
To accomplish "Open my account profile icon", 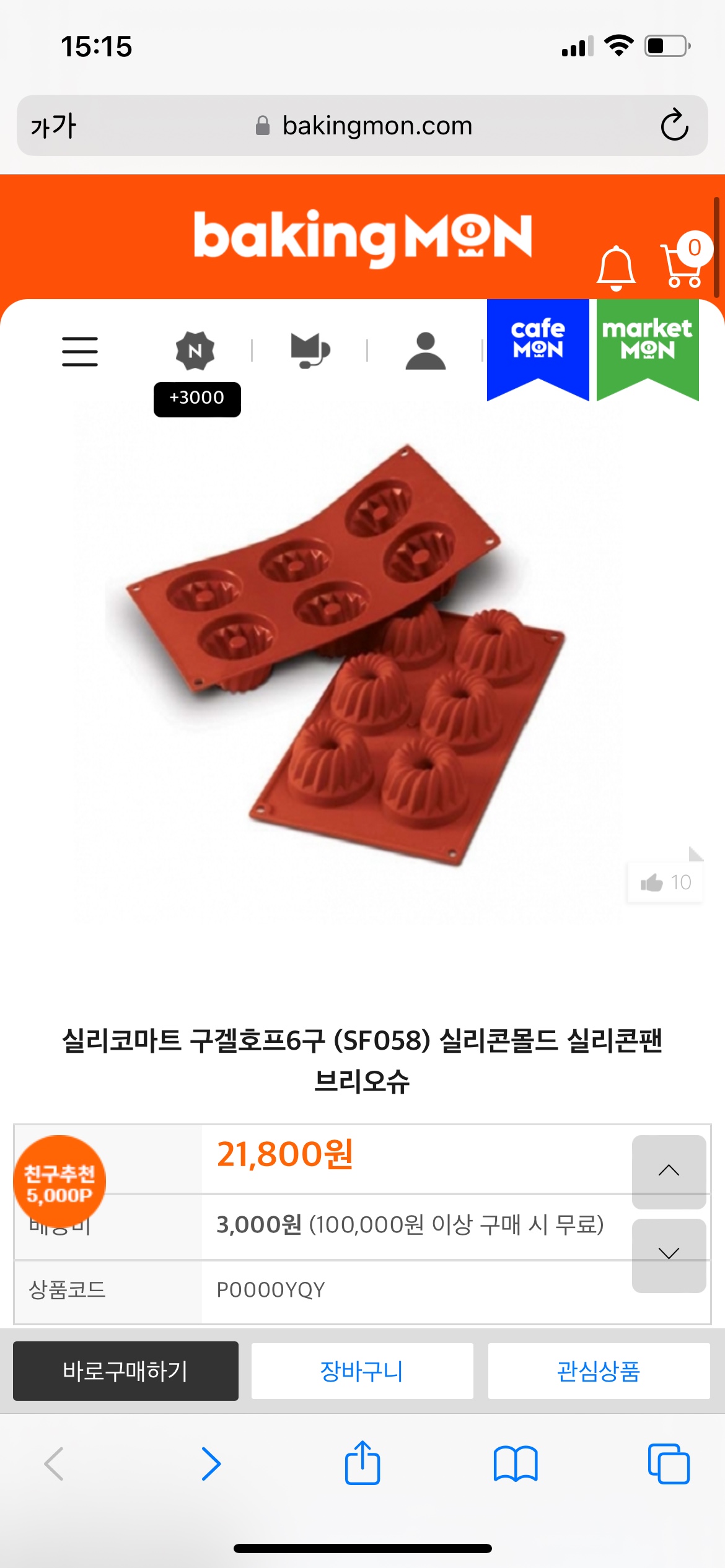I will click(x=425, y=351).
